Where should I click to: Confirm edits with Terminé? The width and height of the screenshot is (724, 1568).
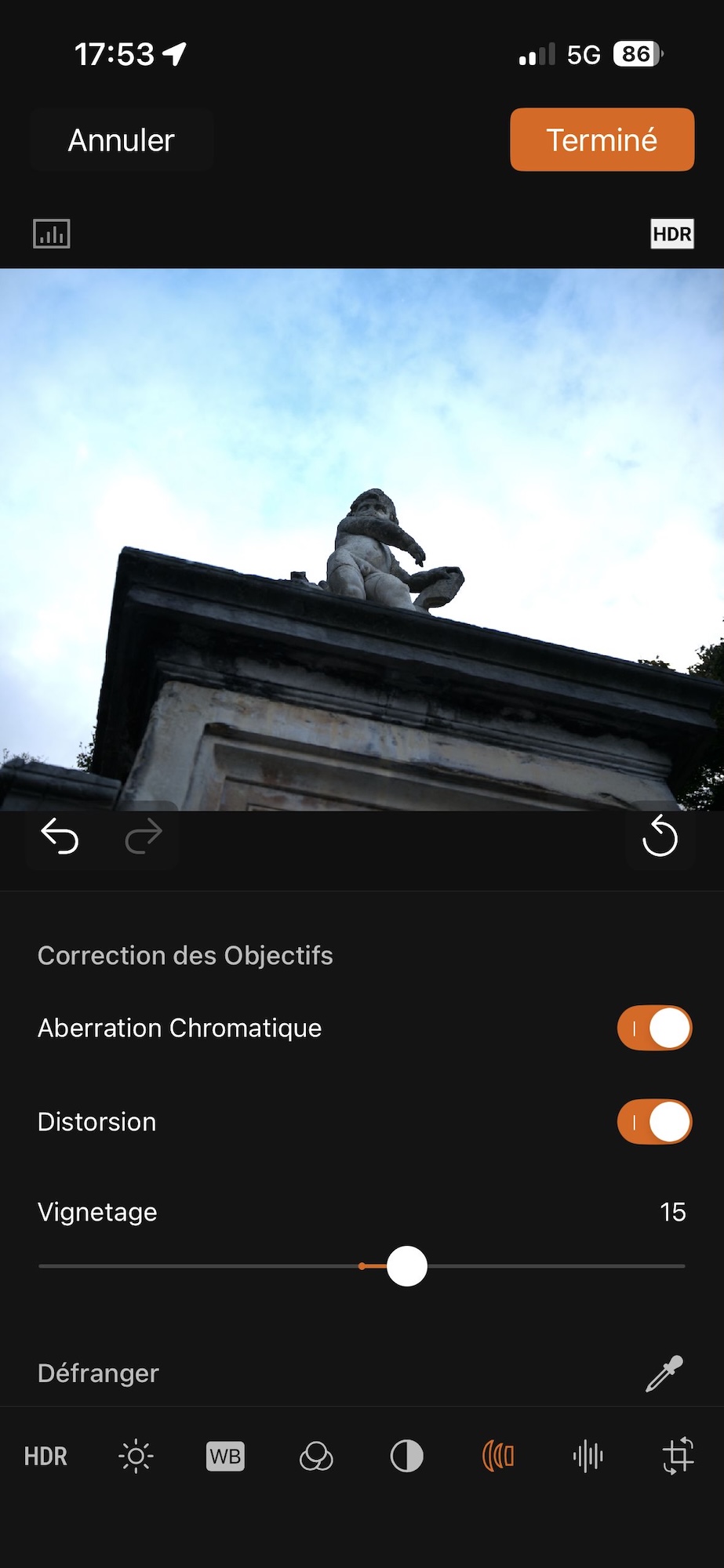click(602, 140)
